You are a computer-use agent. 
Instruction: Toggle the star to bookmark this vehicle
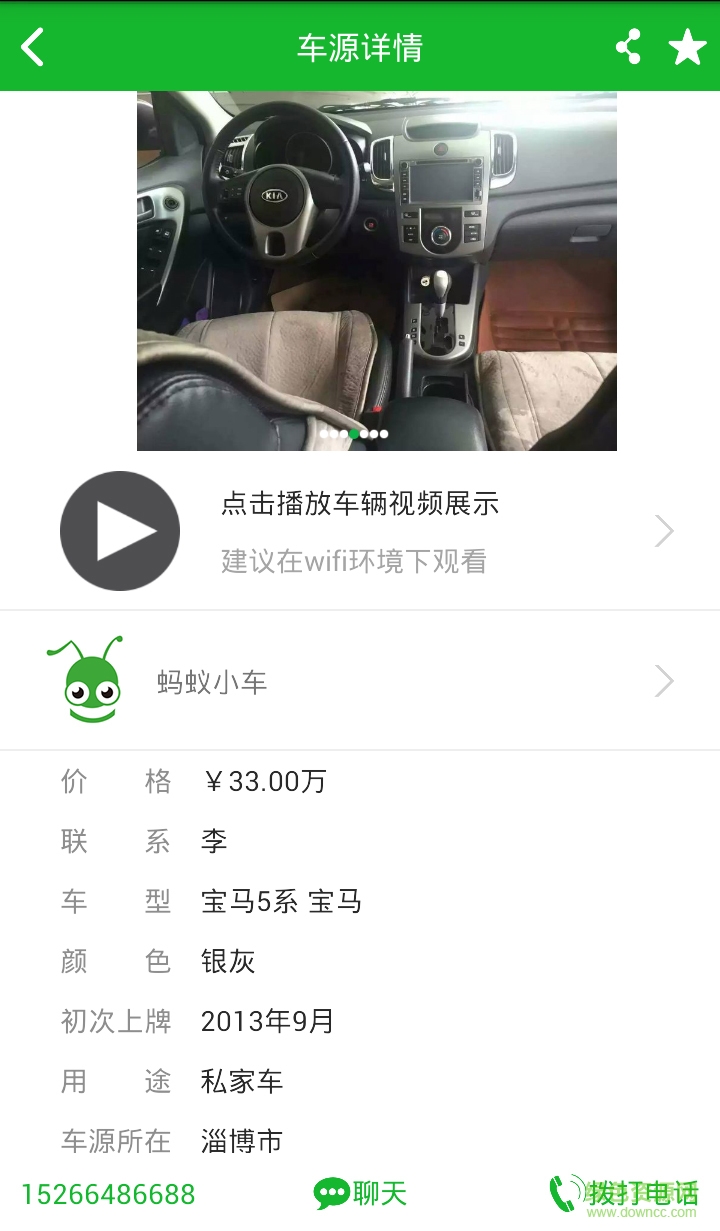pyautogui.click(x=688, y=46)
